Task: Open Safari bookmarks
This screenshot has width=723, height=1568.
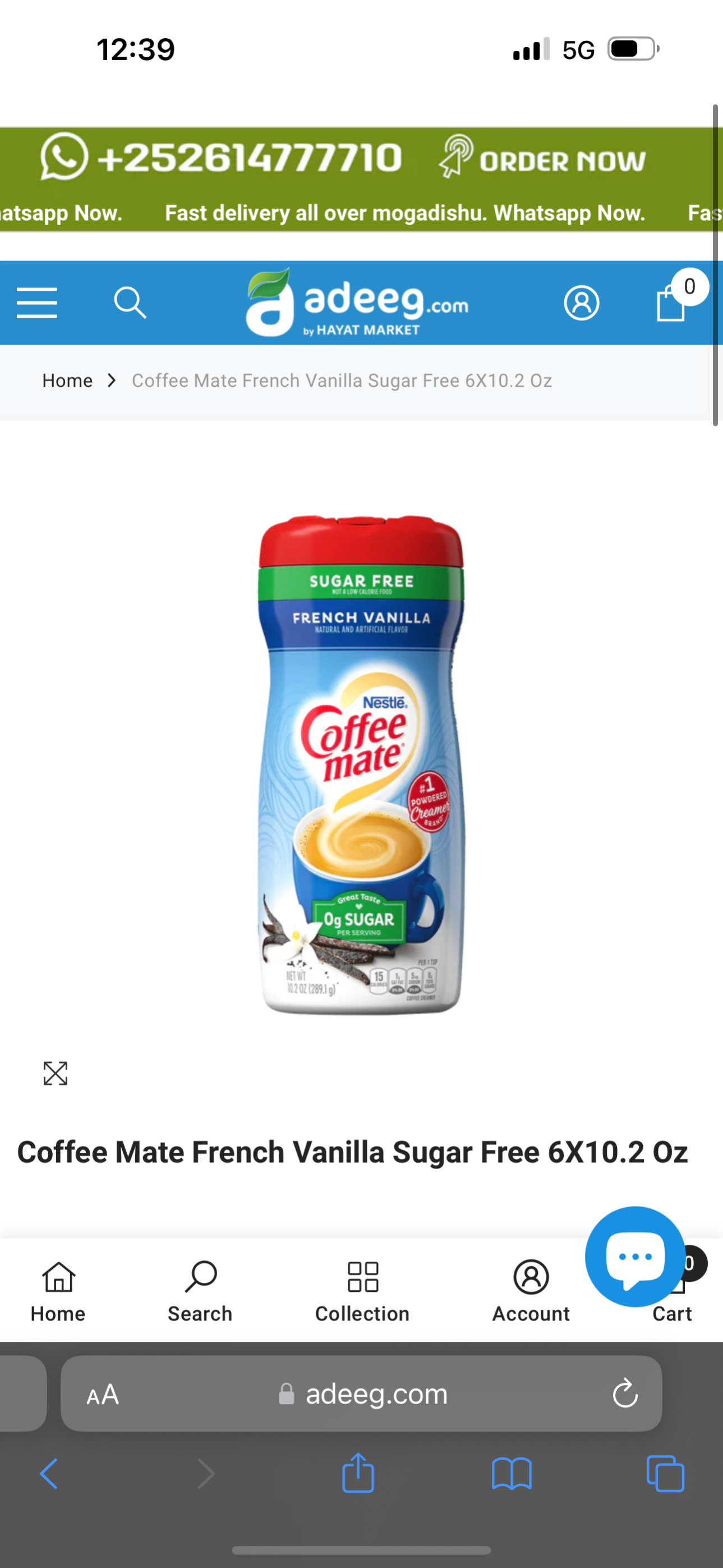Action: 511,1474
